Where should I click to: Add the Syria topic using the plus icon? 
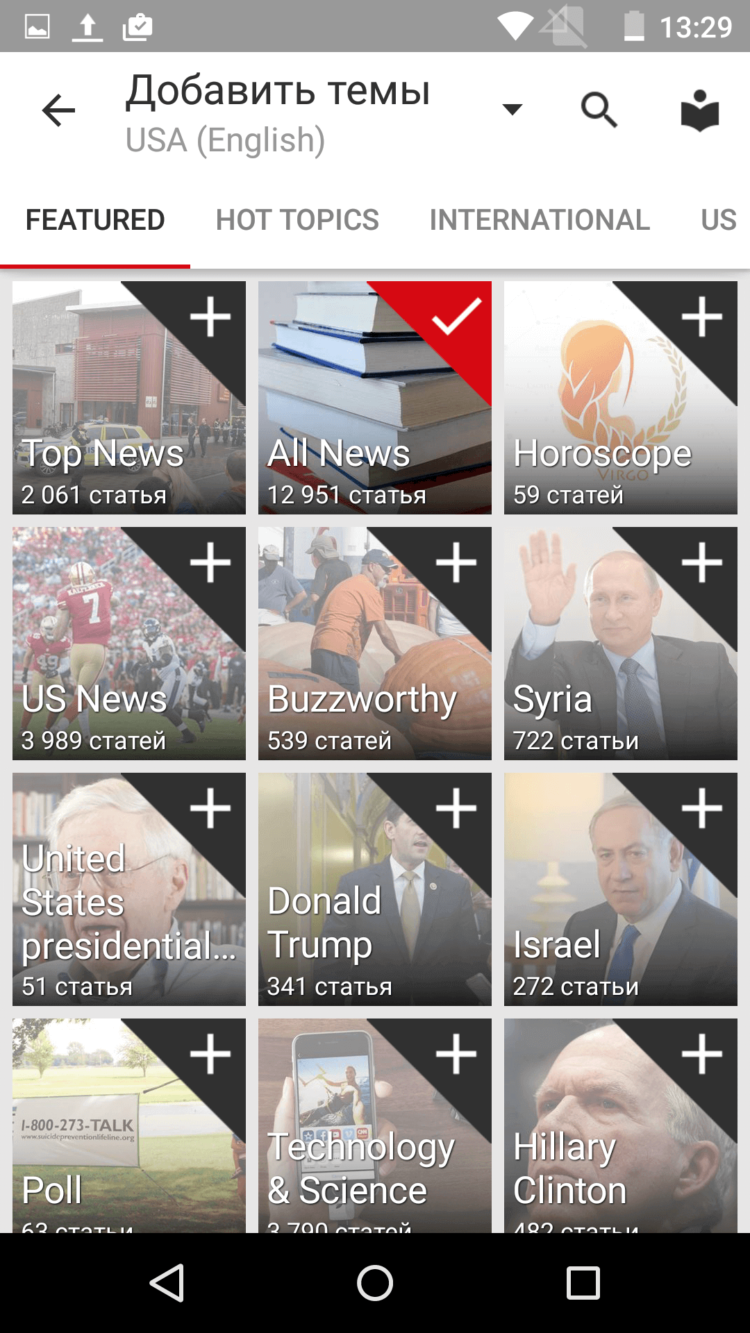coord(702,562)
